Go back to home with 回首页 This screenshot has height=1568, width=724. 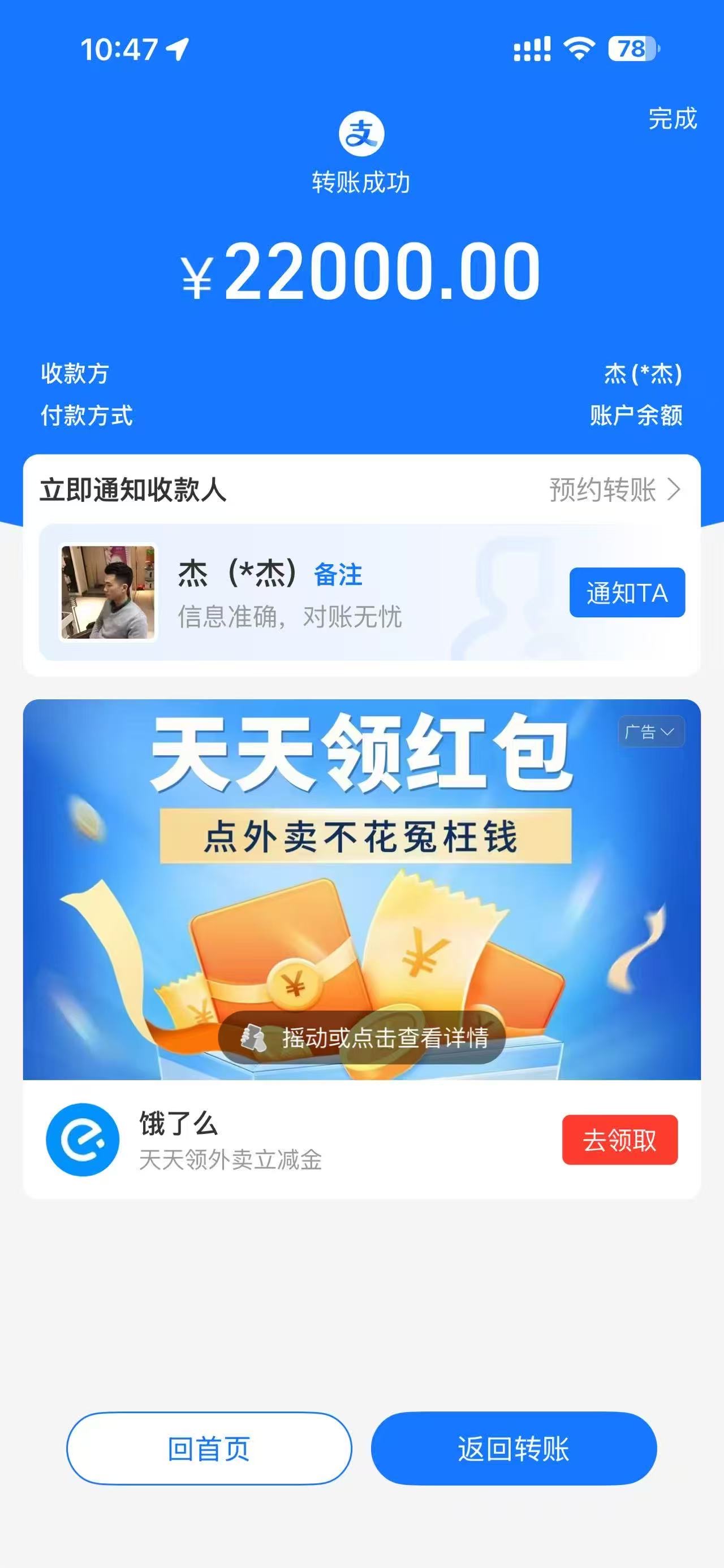click(209, 1448)
